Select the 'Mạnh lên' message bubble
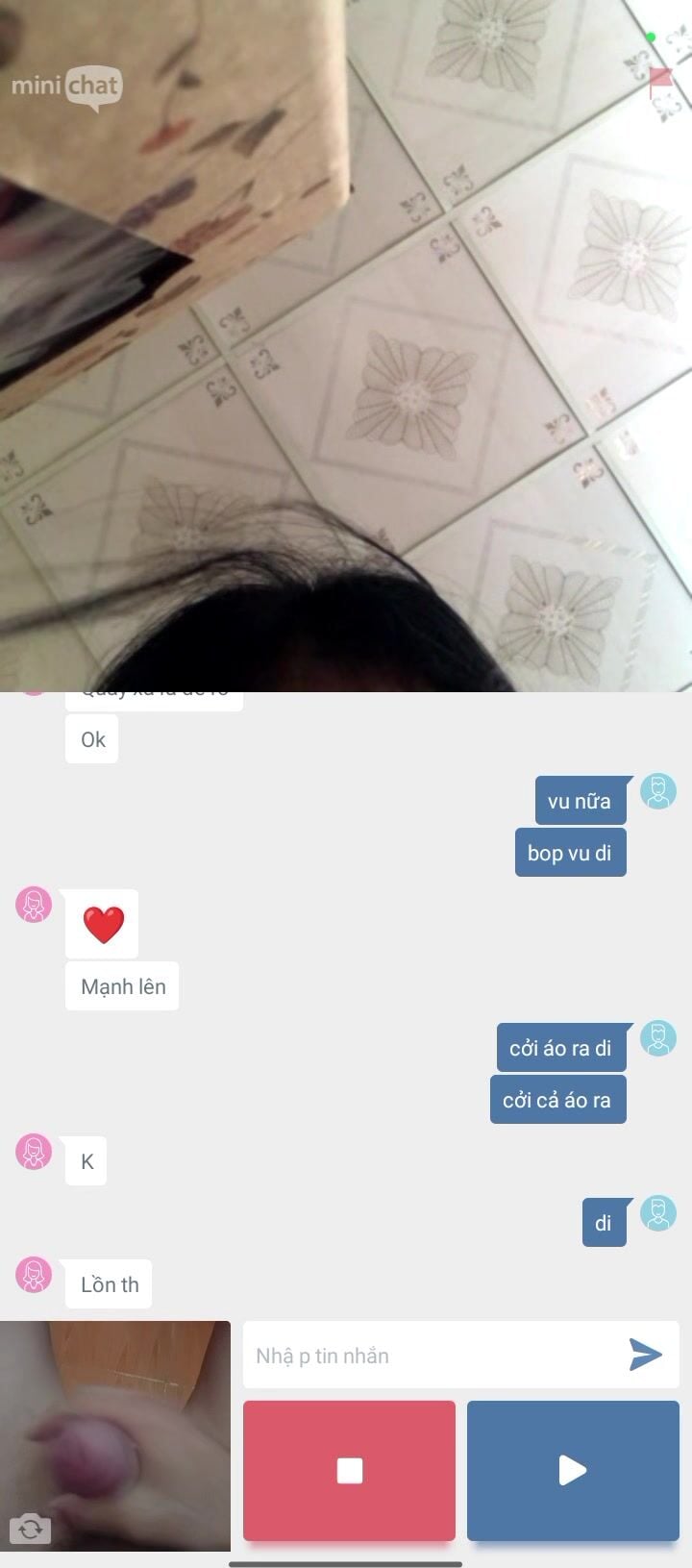This screenshot has width=692, height=1568. tap(122, 985)
